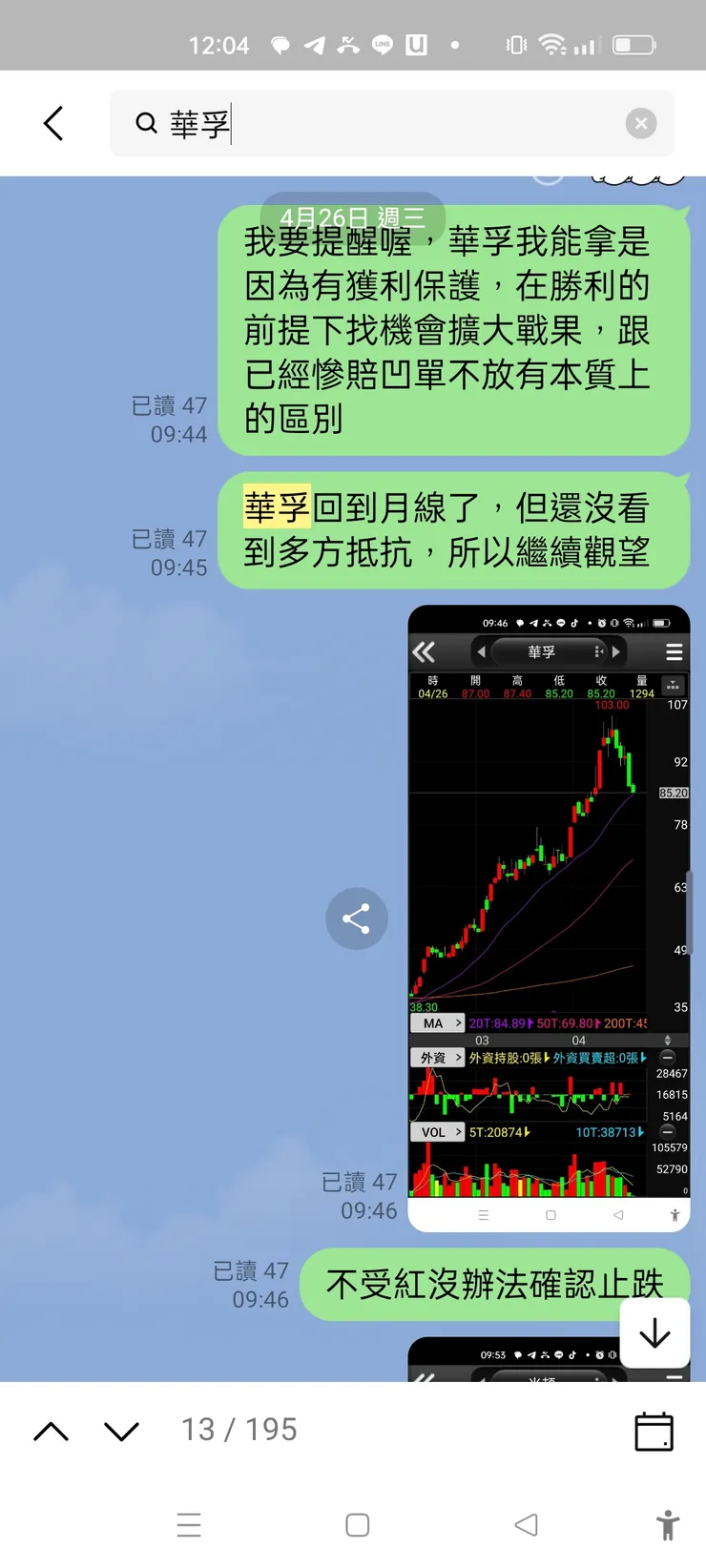The width and height of the screenshot is (706, 1568).
Task: Go to next search result with down chevron
Action: pyautogui.click(x=120, y=1431)
